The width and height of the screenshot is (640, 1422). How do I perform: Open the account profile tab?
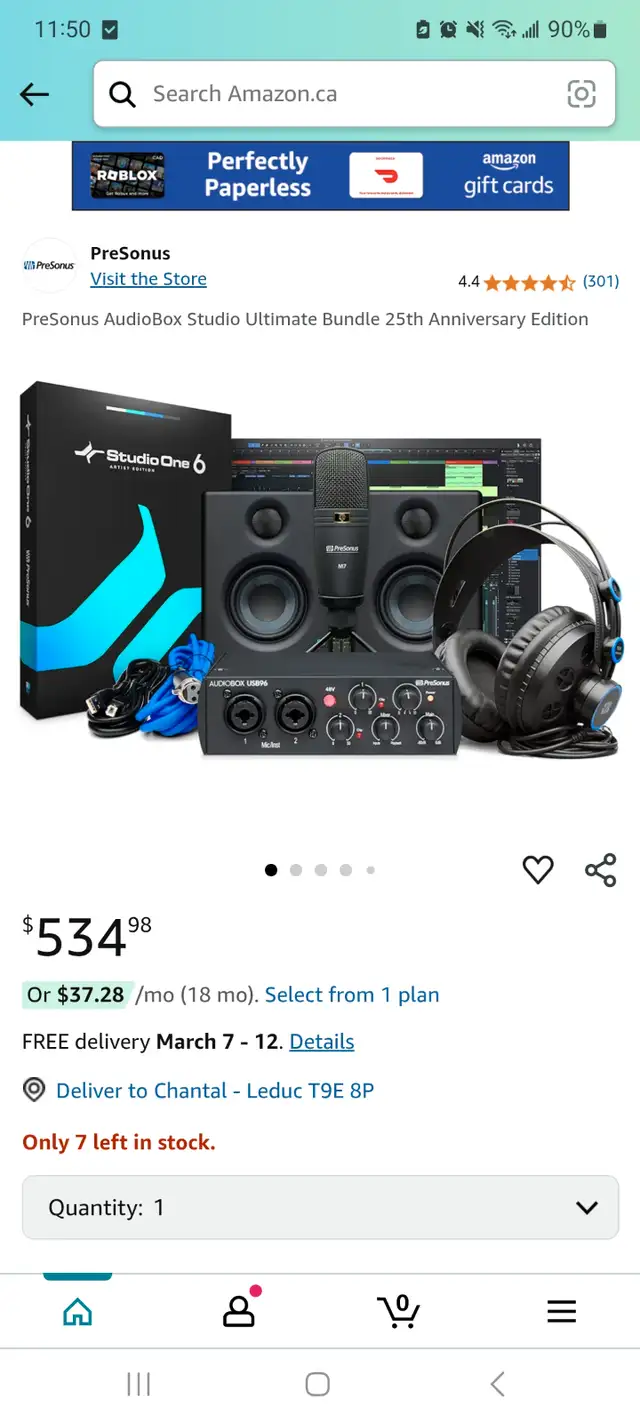coord(239,1311)
